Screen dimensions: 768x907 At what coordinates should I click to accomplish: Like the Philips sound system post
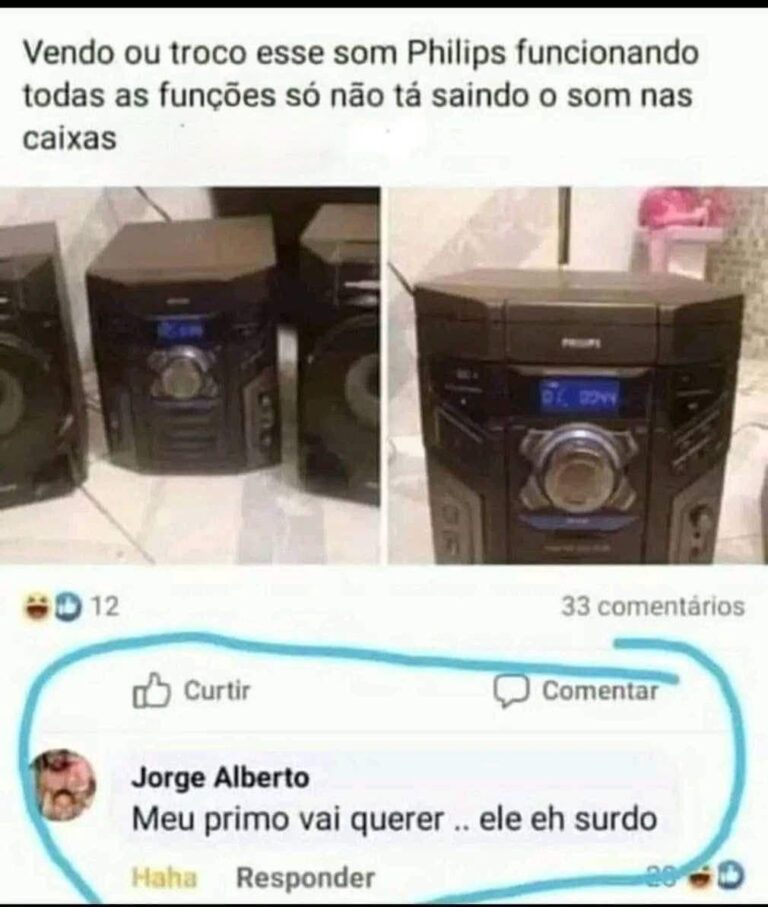pos(191,690)
